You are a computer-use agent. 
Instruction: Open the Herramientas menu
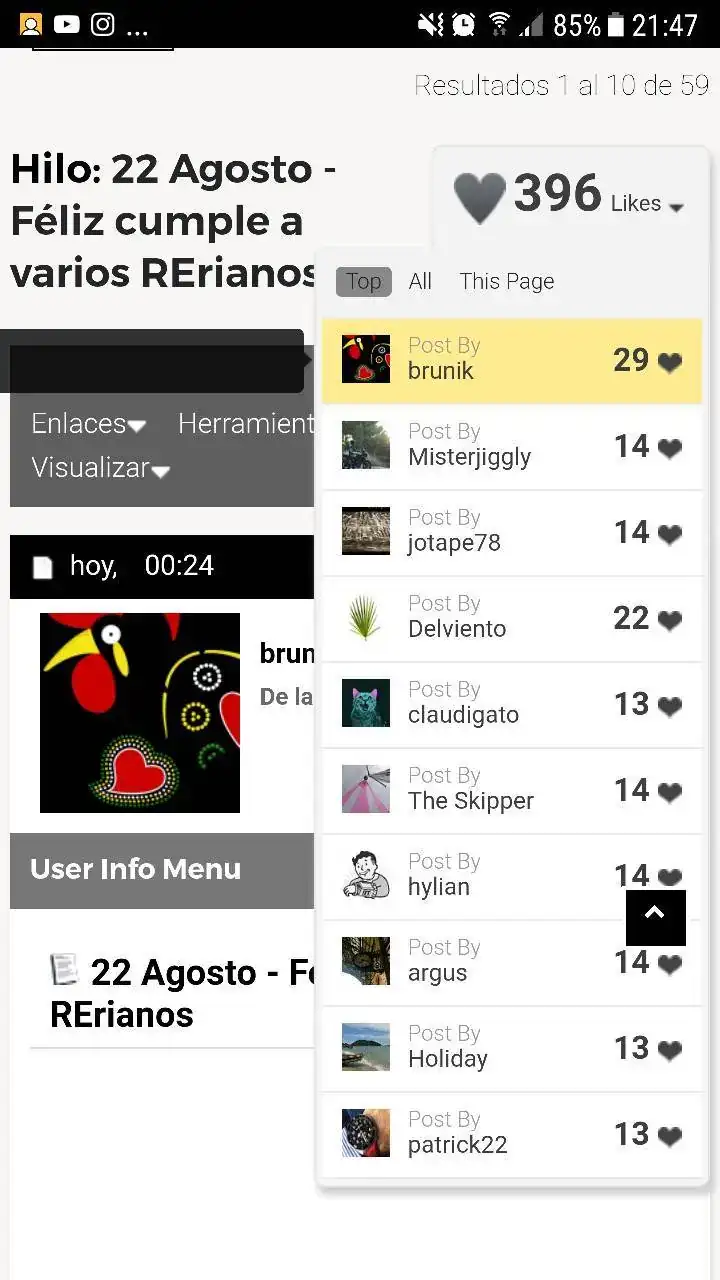pyautogui.click(x=246, y=424)
